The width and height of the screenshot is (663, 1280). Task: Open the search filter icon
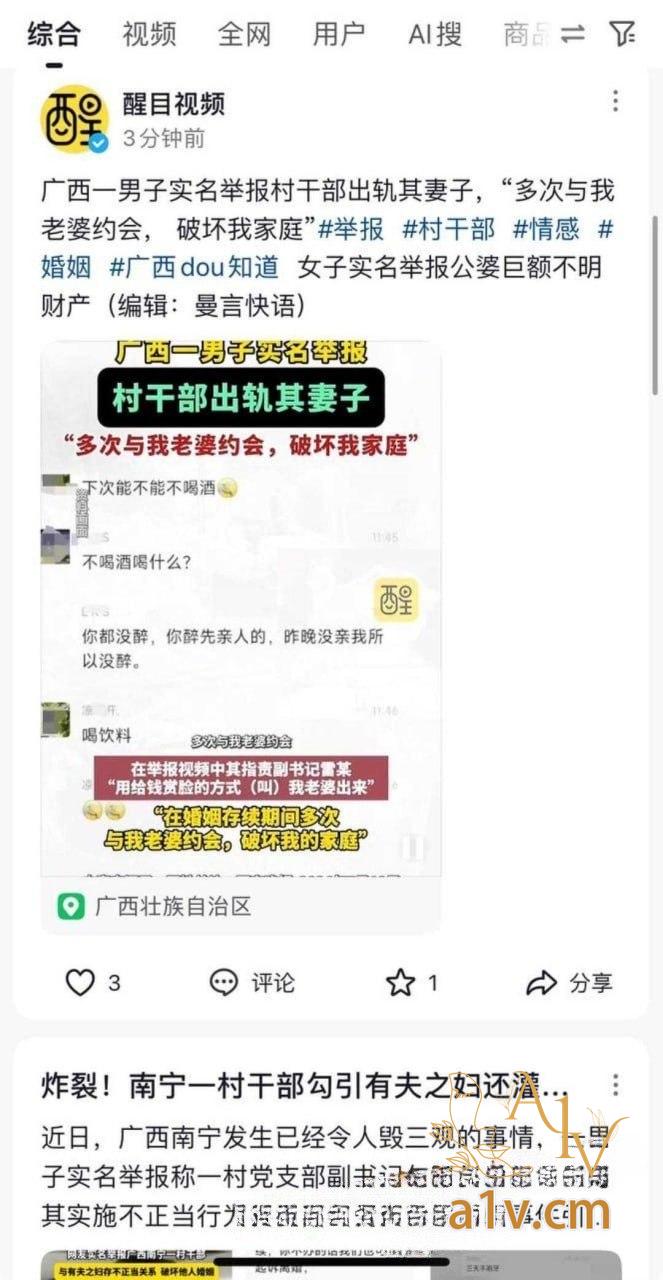point(622,34)
